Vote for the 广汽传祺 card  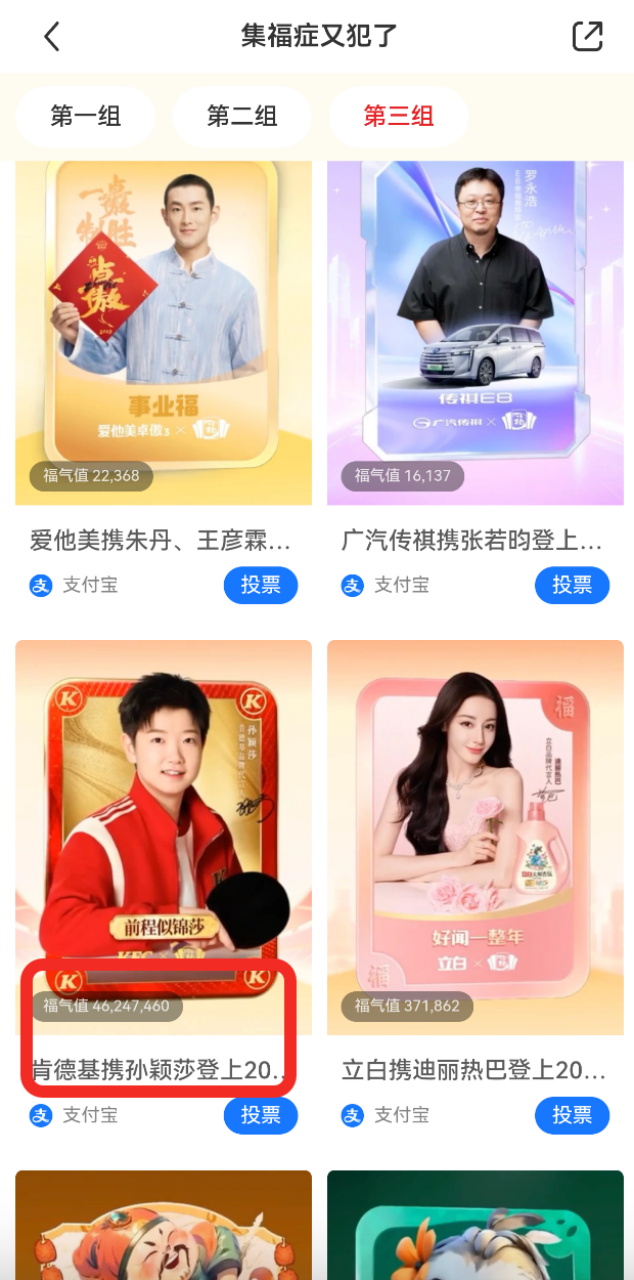[x=572, y=585]
